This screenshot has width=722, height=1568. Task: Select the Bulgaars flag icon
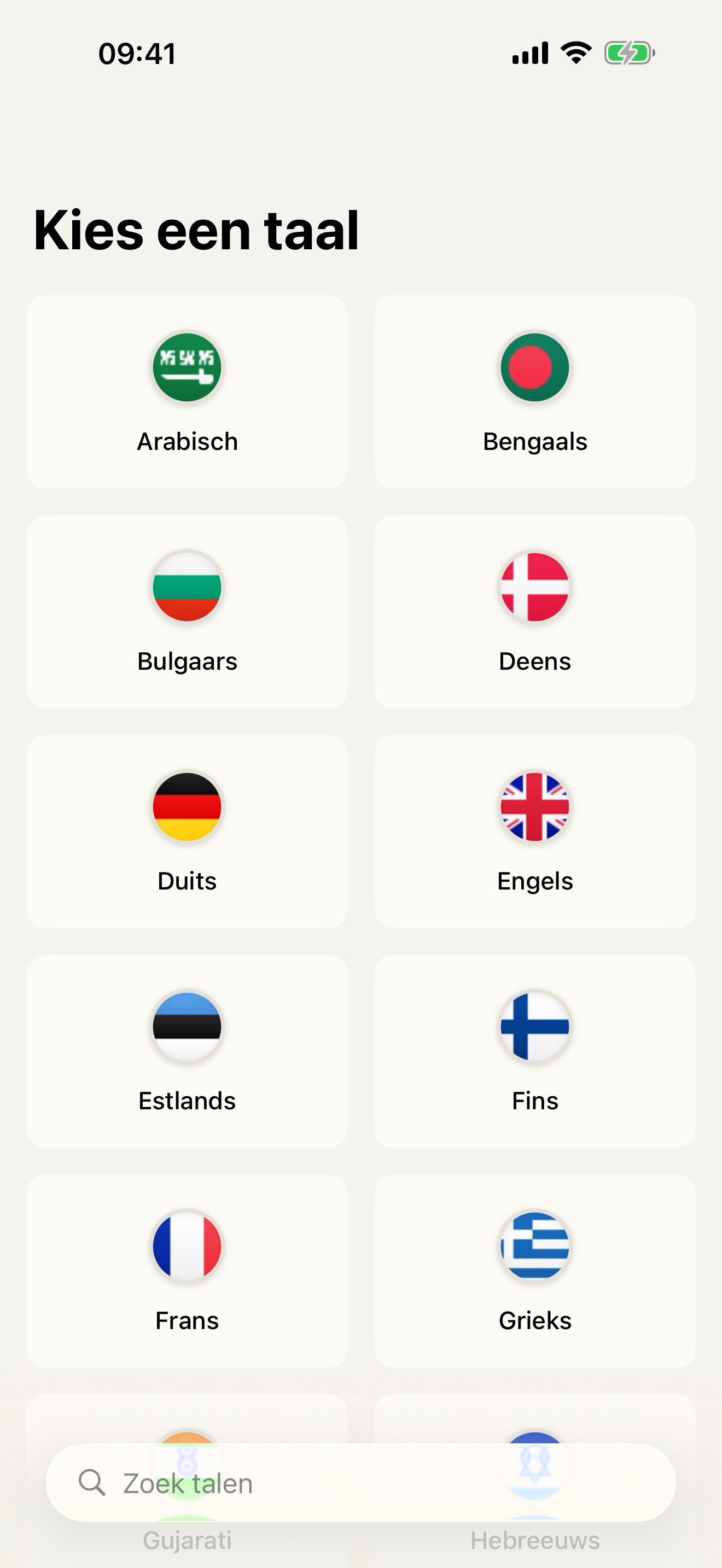(187, 587)
